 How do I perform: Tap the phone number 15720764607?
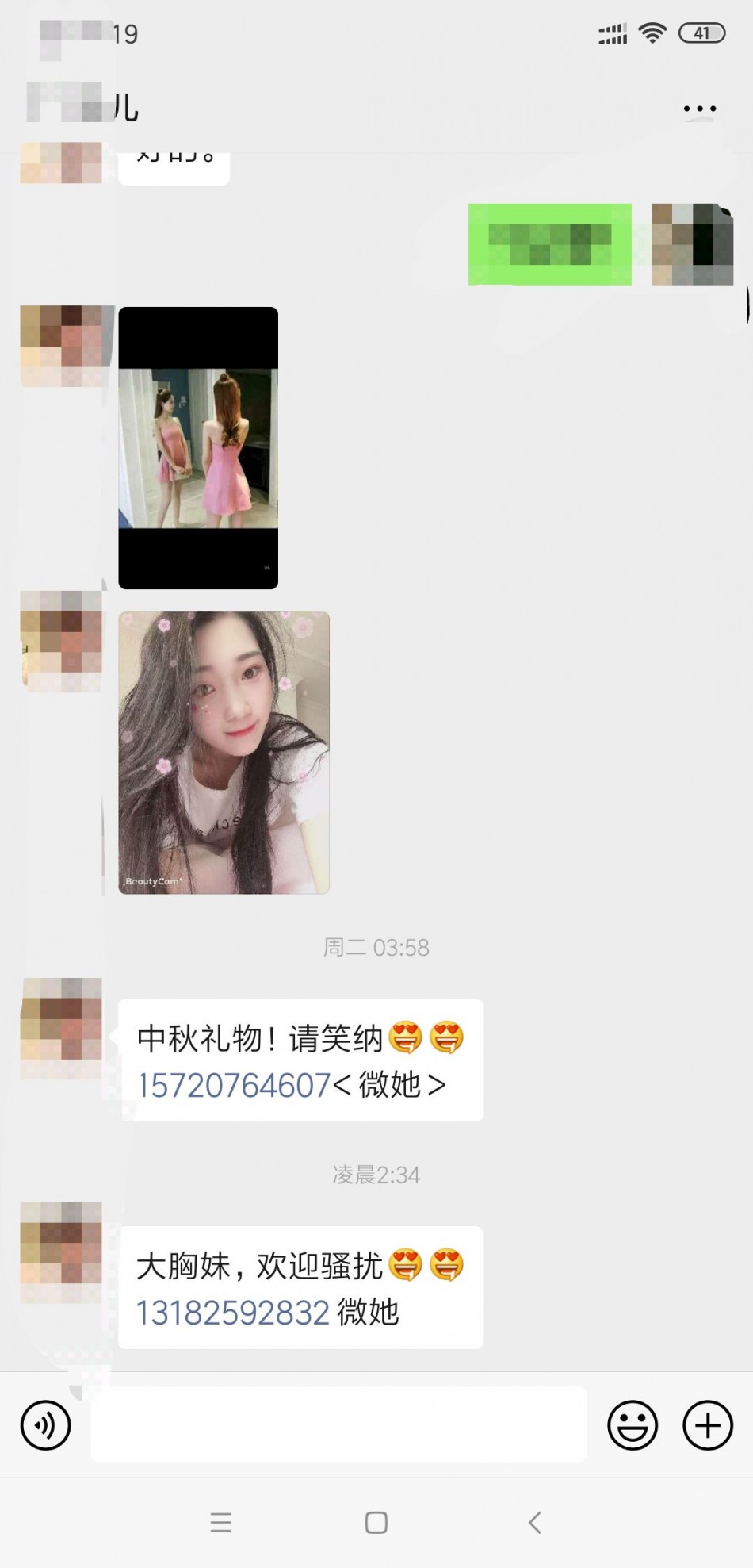(234, 1086)
